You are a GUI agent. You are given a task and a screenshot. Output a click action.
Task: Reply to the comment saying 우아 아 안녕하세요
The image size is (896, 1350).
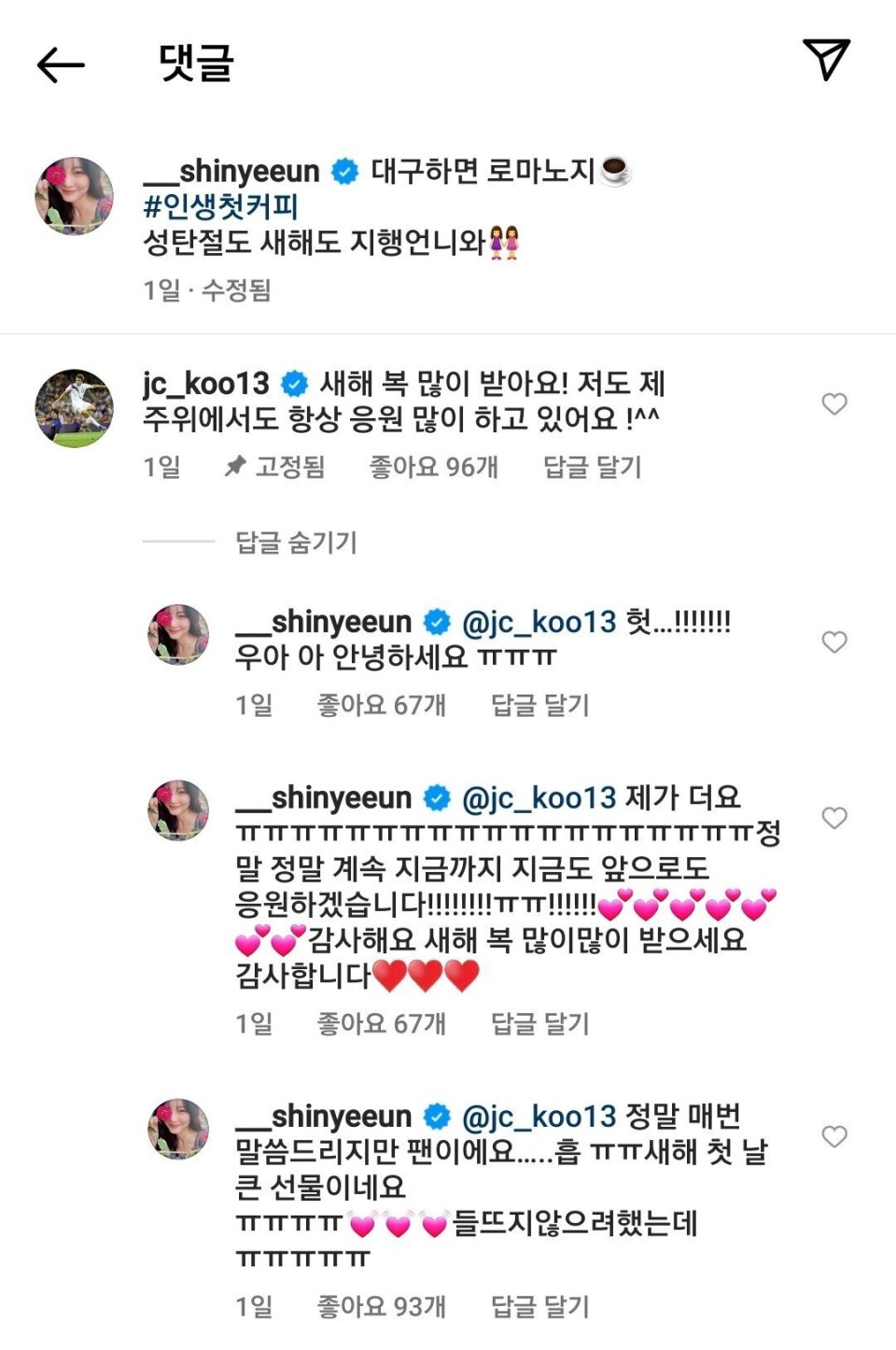(x=539, y=705)
